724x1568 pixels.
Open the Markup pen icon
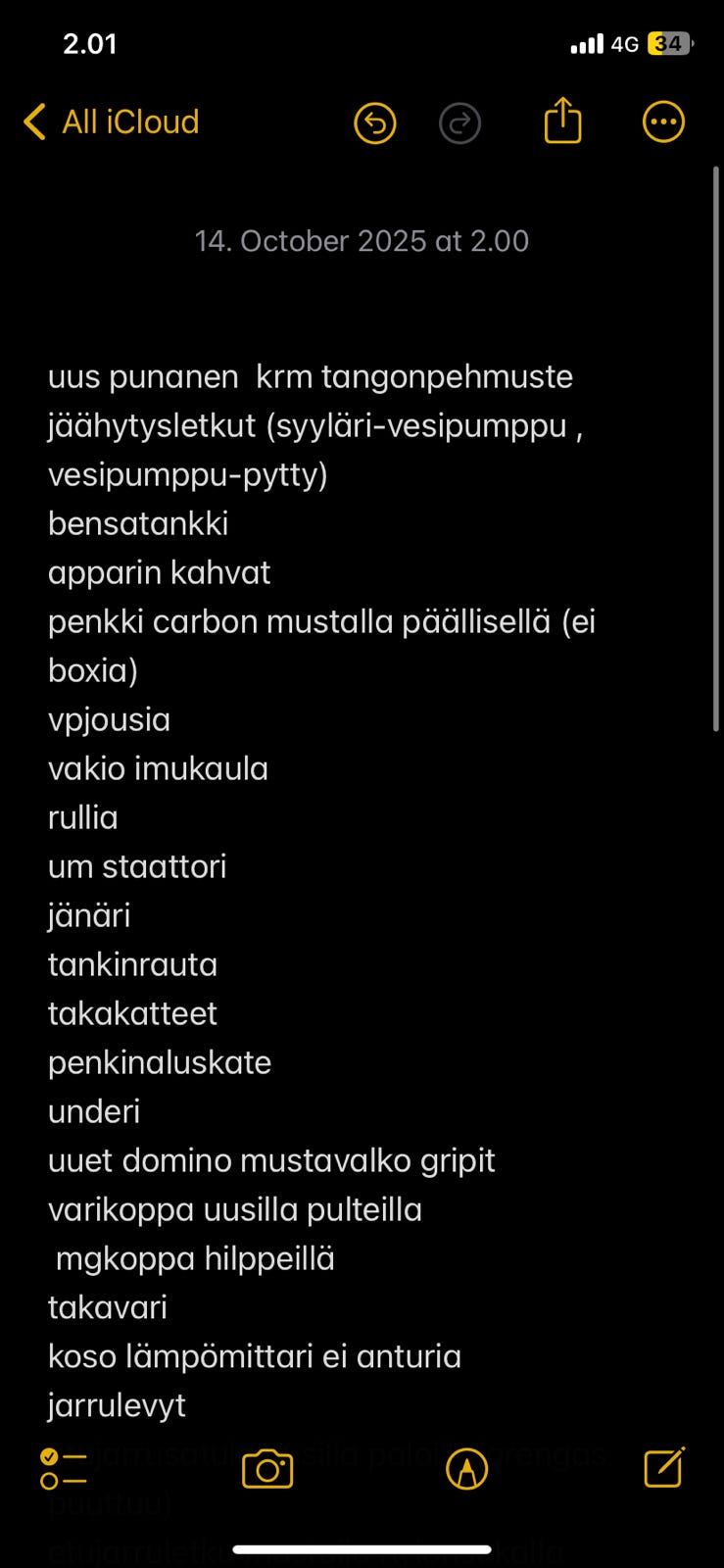click(466, 1468)
